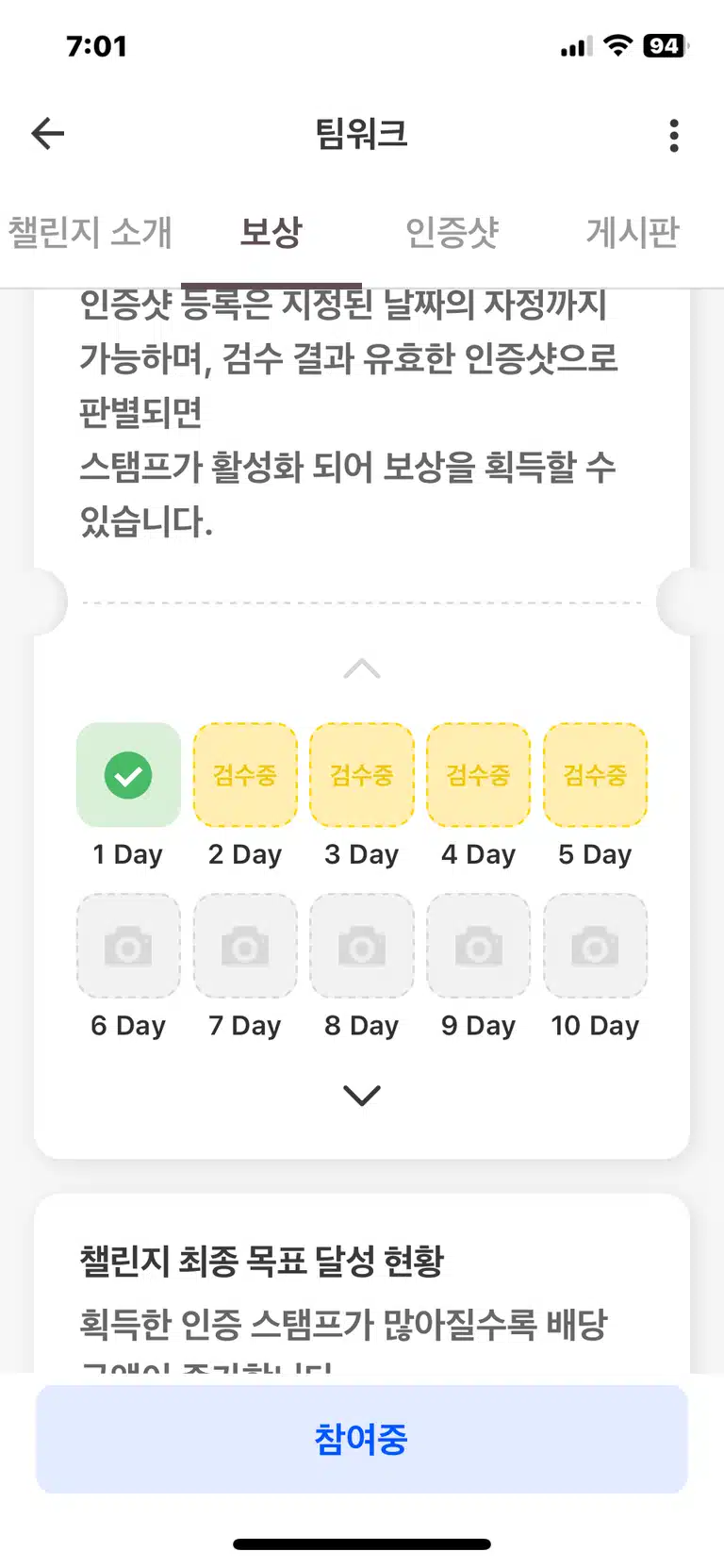724x1568 pixels.
Task: Switch to the 인증샷 tab
Action: point(452,232)
